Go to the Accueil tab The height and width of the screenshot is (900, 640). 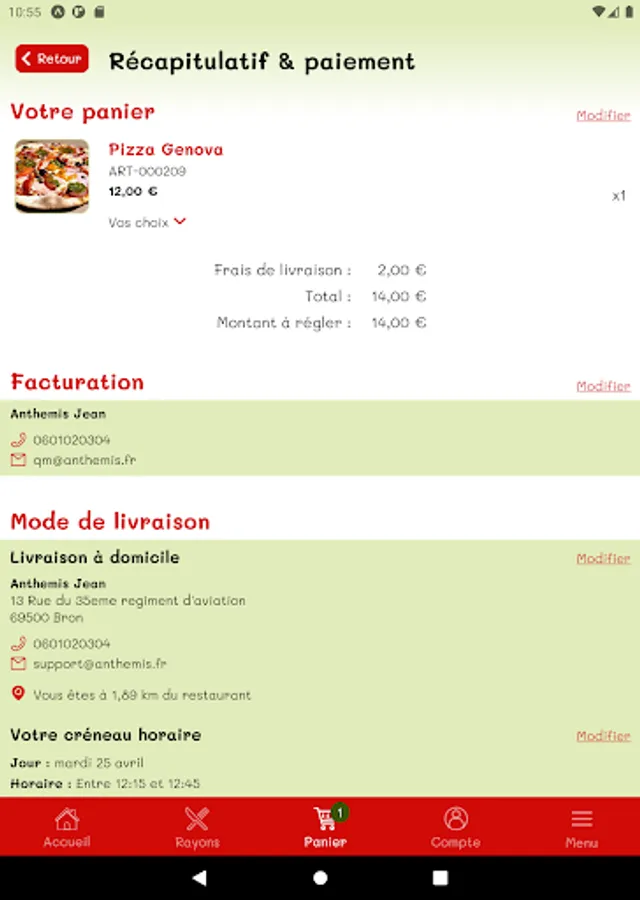click(67, 827)
